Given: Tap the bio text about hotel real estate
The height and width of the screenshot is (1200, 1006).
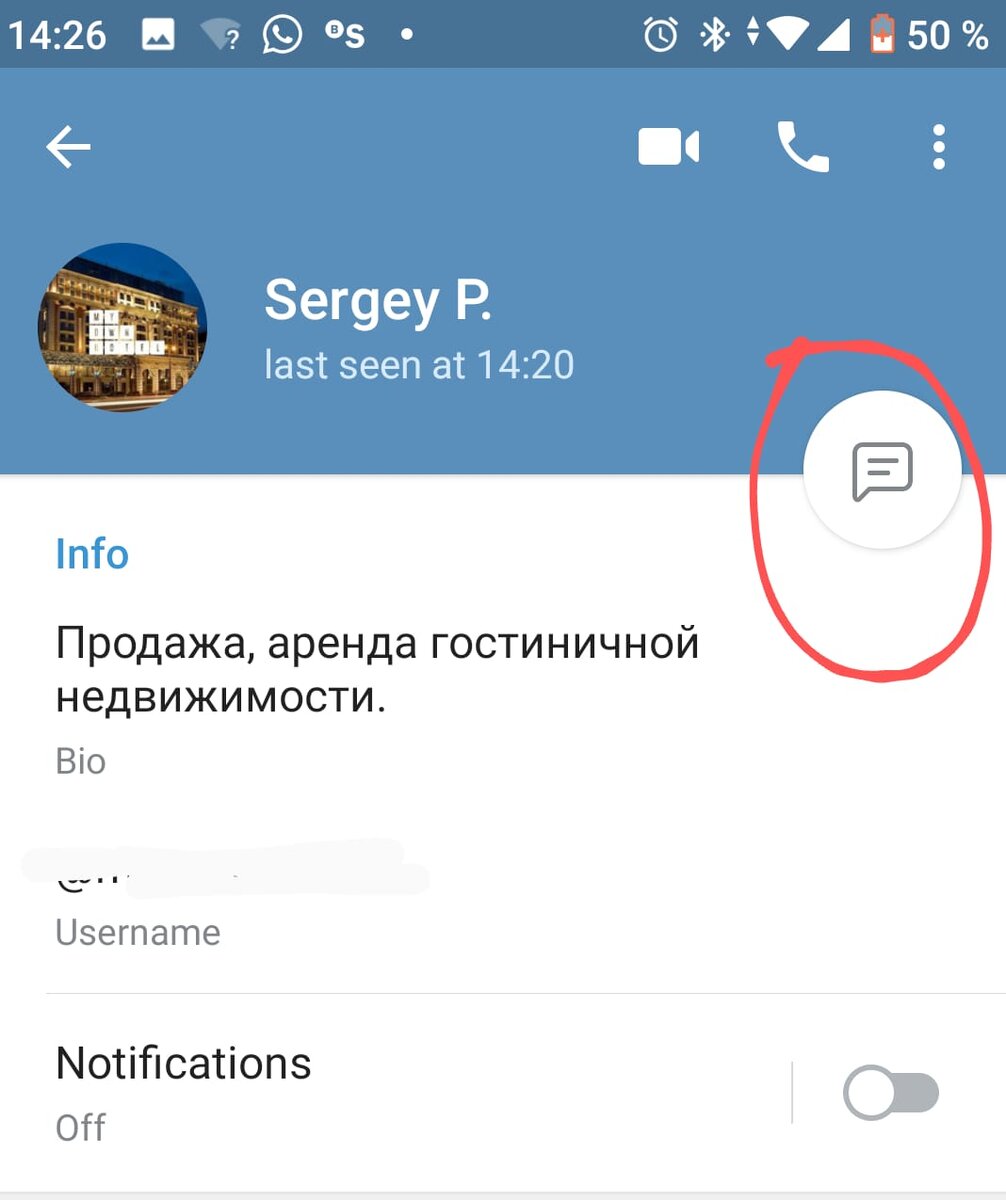Looking at the screenshot, I should click(x=376, y=670).
